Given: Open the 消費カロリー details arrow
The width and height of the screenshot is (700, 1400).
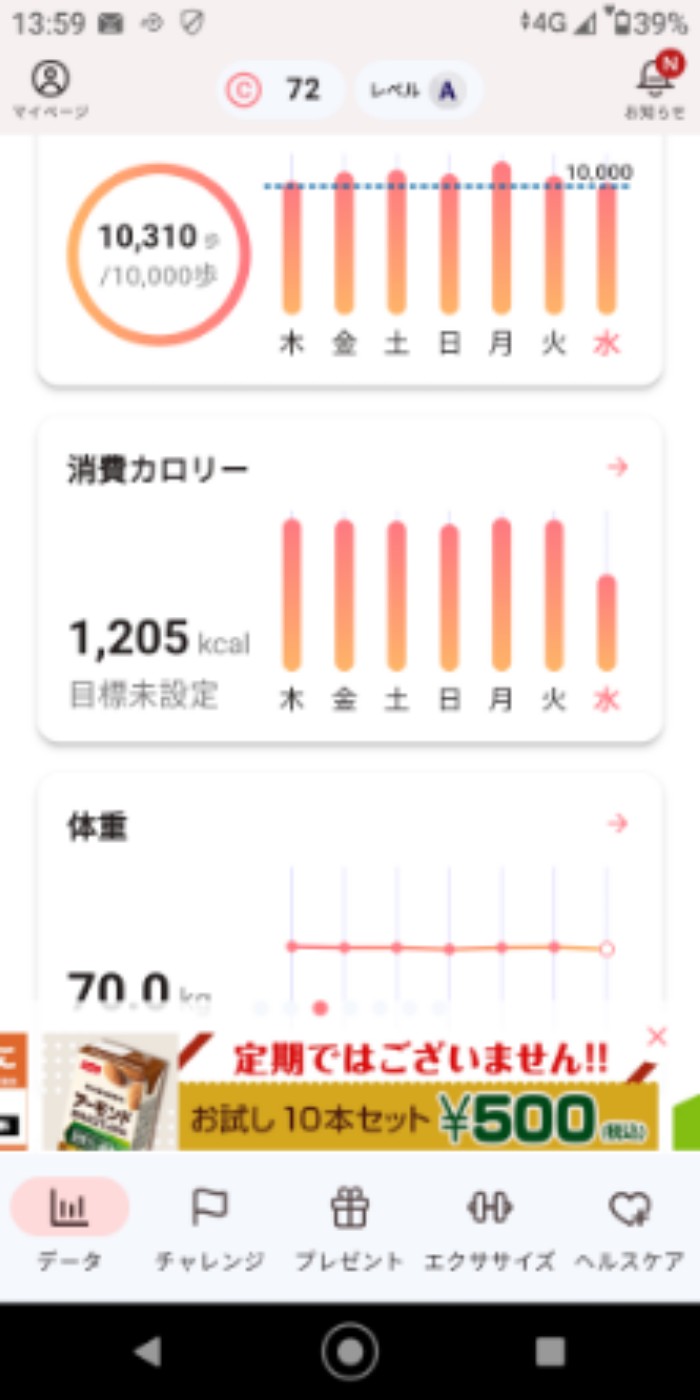Looking at the screenshot, I should tap(618, 467).
